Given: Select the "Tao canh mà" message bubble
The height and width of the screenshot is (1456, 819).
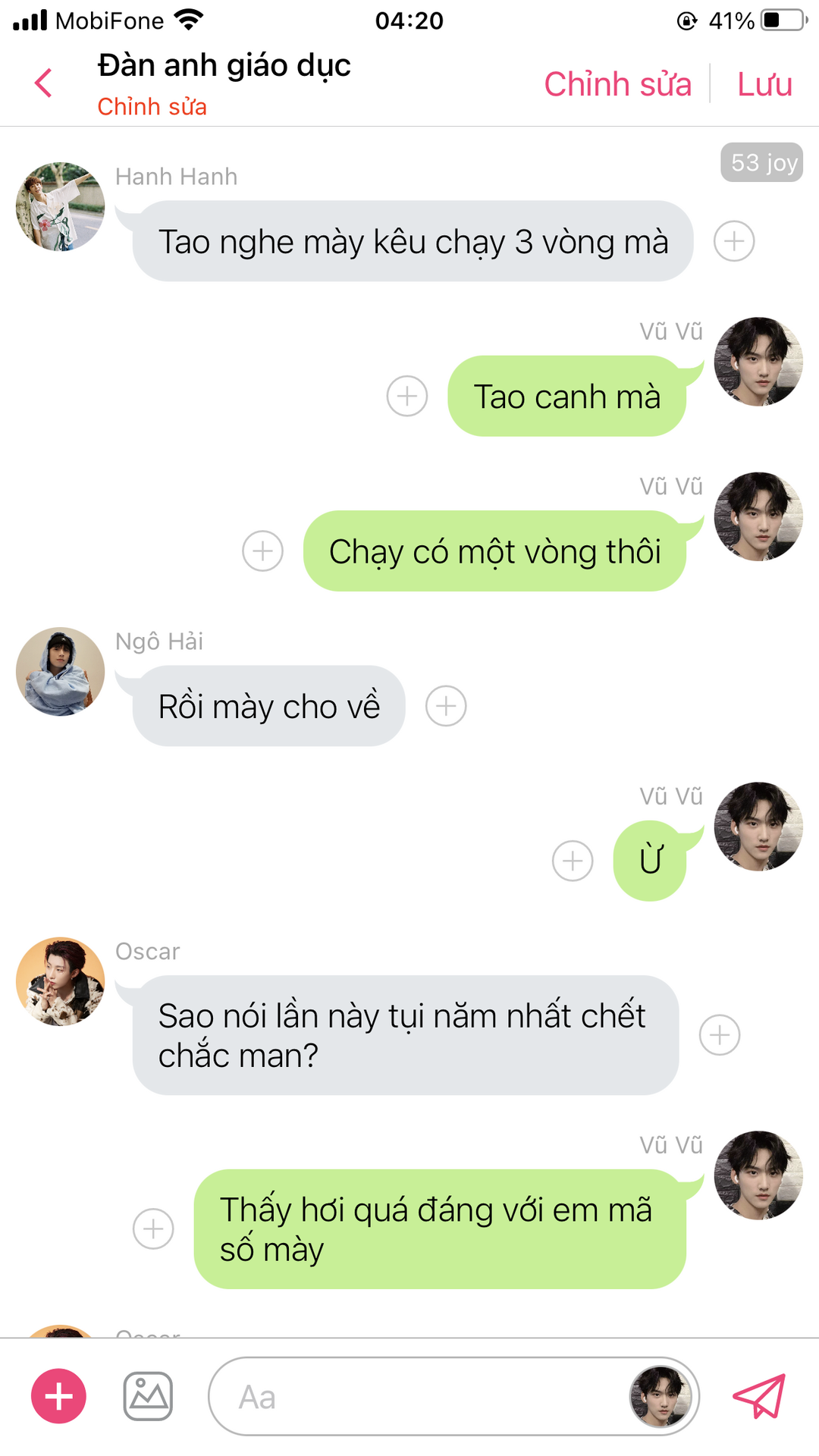Looking at the screenshot, I should coord(566,396).
